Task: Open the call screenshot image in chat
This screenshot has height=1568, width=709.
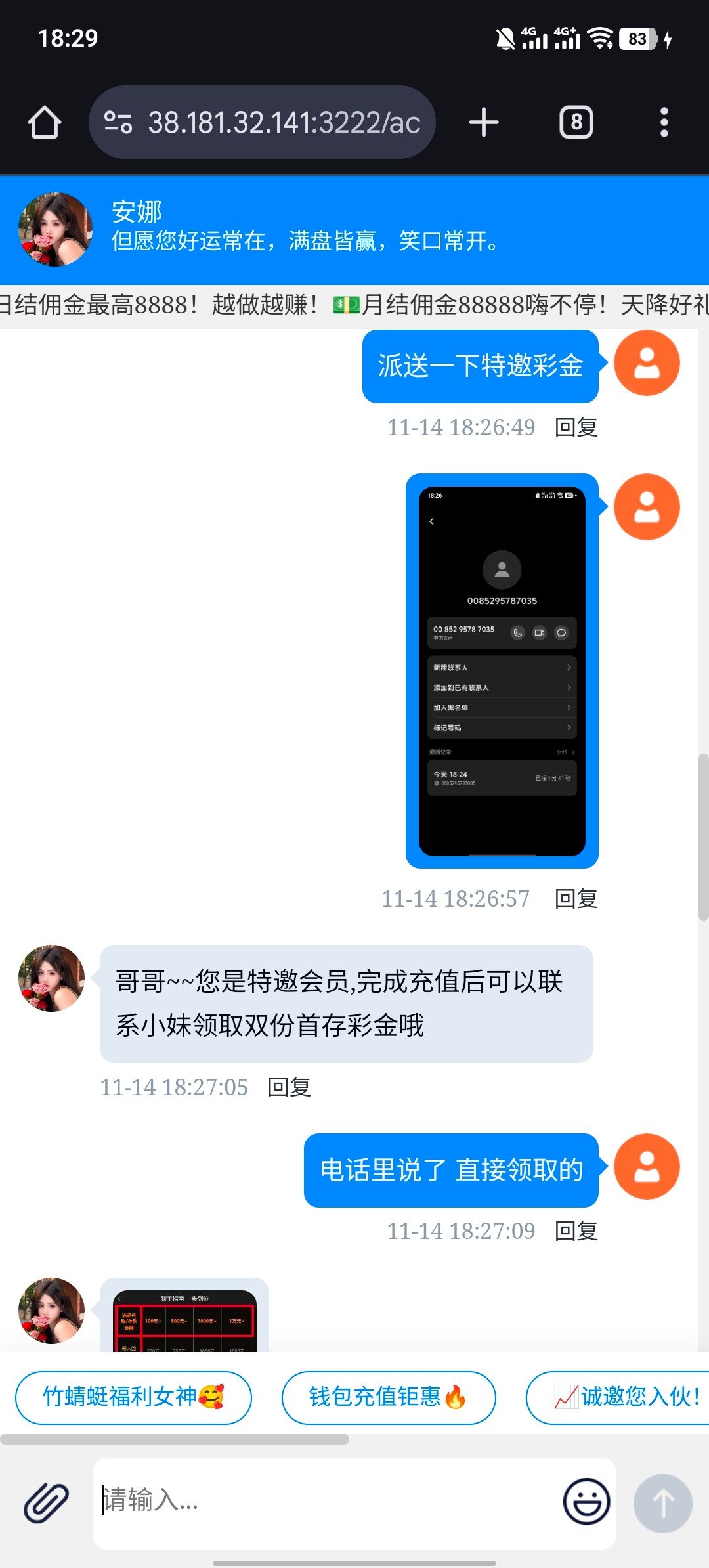Action: tap(502, 670)
